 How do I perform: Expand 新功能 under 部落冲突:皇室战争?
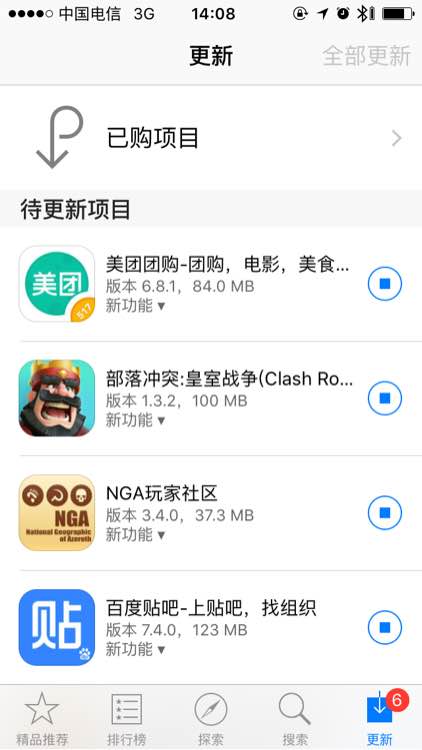[135, 420]
